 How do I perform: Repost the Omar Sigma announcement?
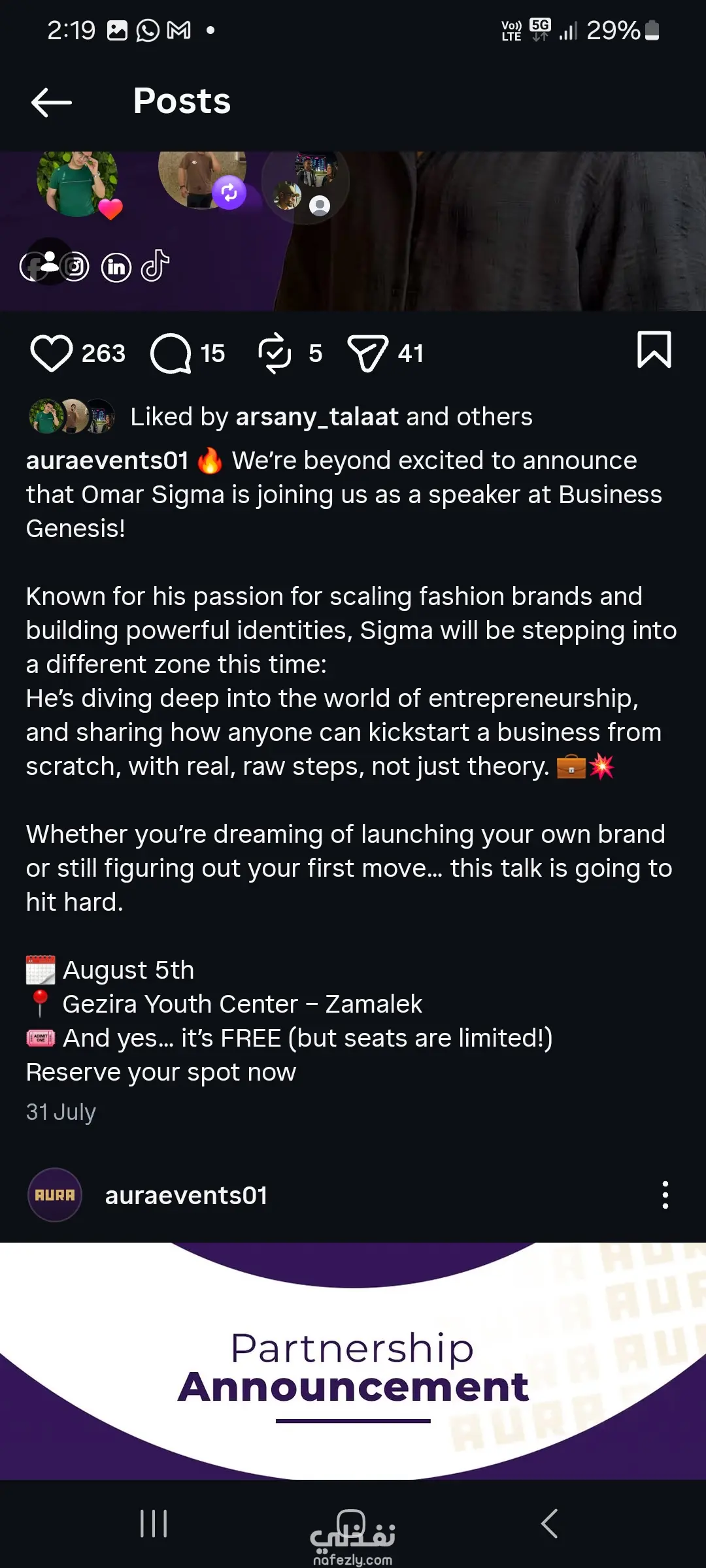click(275, 353)
